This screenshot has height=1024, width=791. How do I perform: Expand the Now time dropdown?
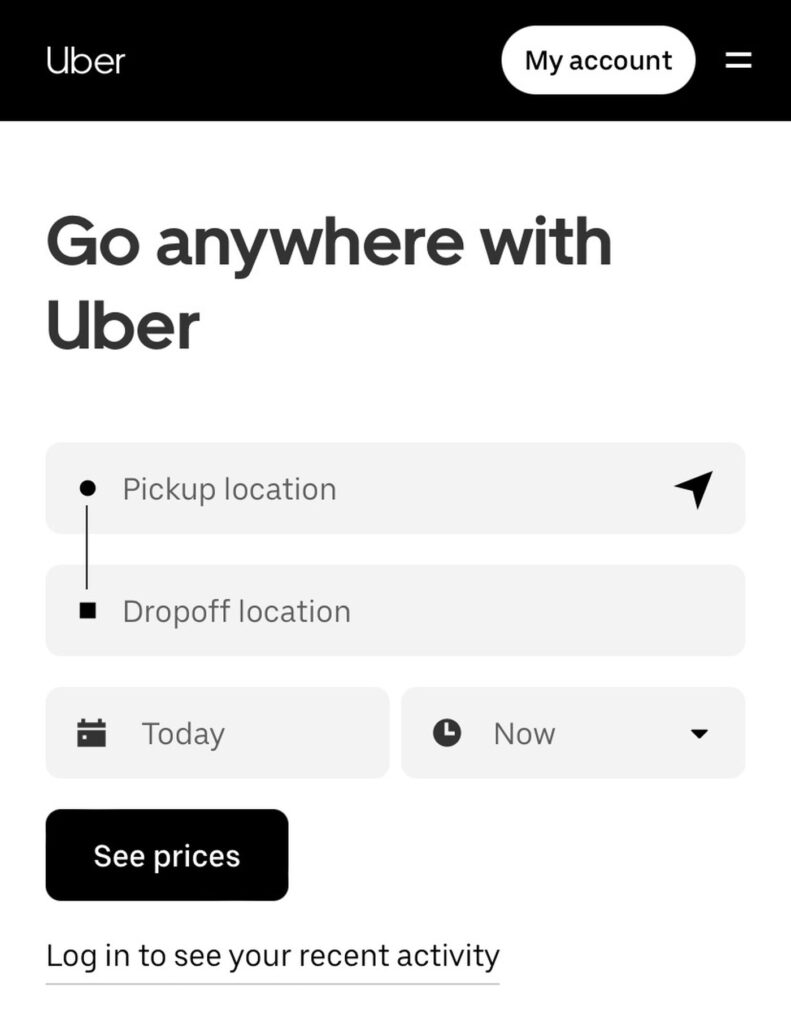pos(573,733)
